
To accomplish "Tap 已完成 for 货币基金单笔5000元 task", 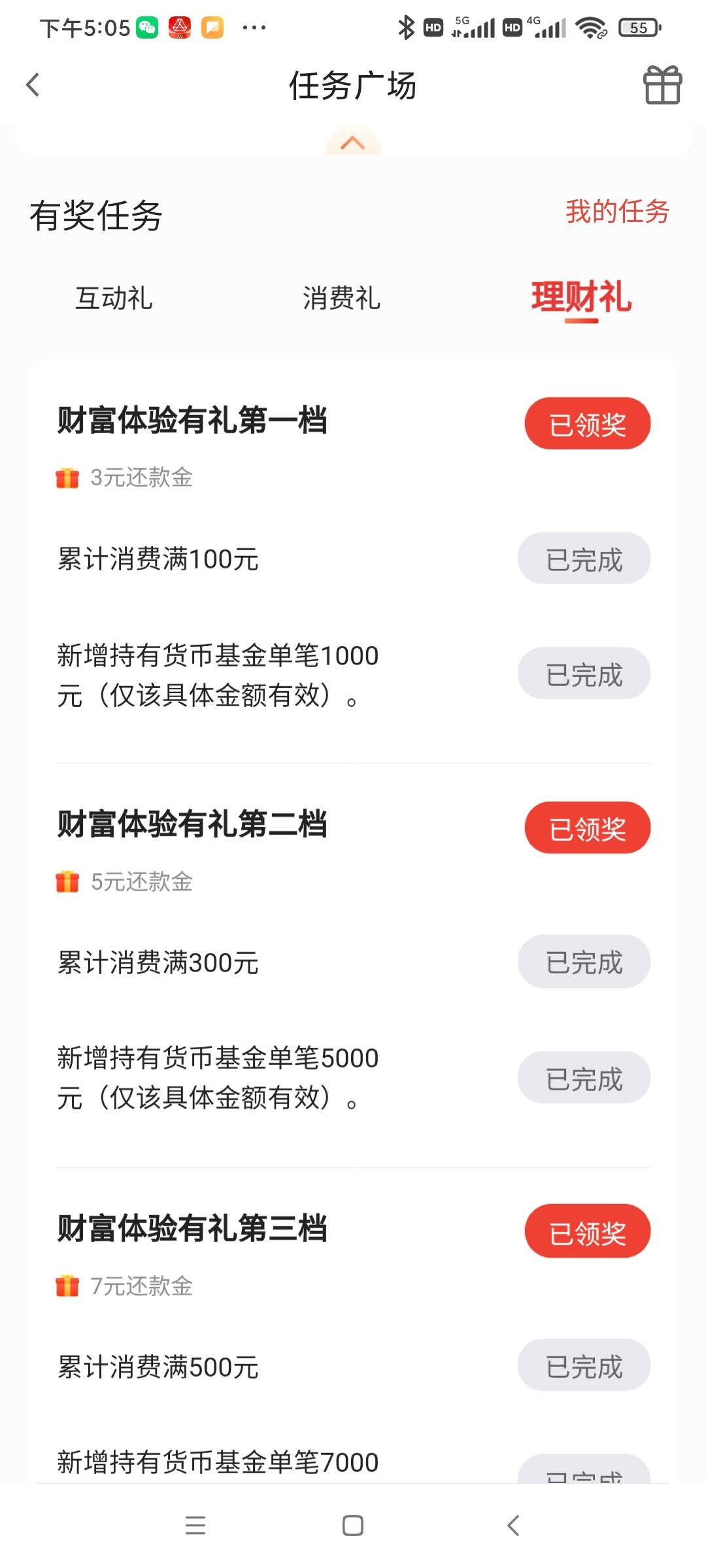I will tap(584, 1077).
